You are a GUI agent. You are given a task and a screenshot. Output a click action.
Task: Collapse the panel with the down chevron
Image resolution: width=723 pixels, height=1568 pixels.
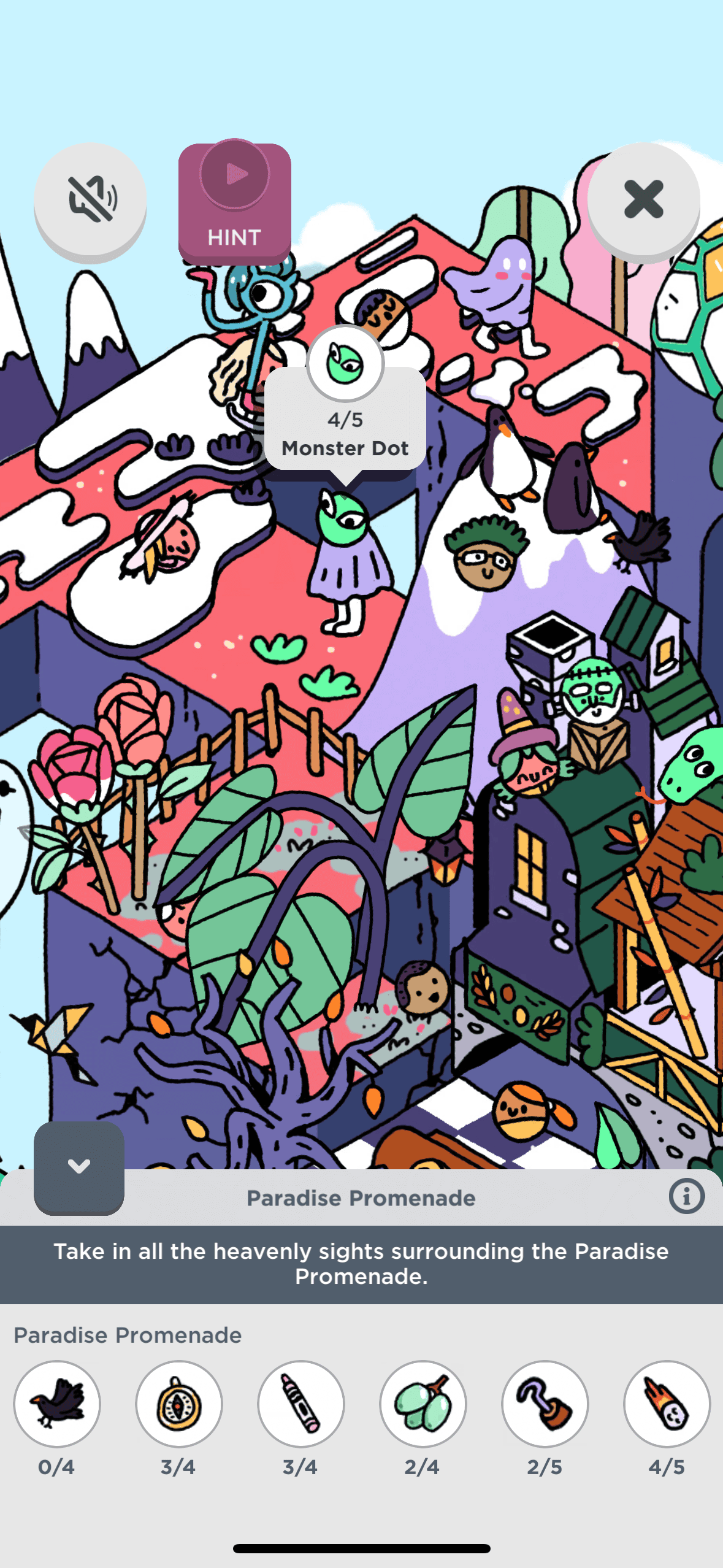click(79, 1167)
